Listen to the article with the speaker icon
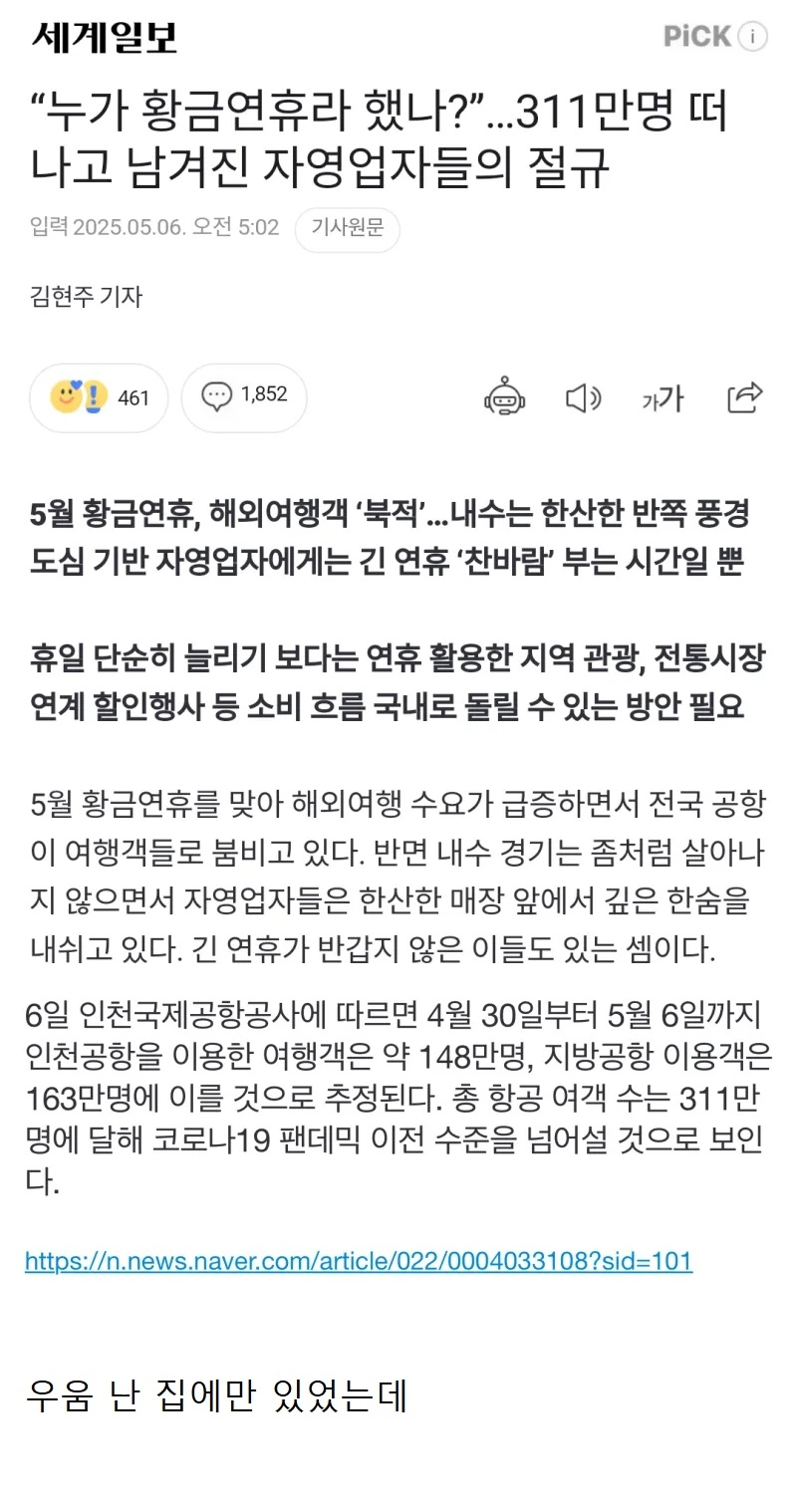 (x=583, y=398)
